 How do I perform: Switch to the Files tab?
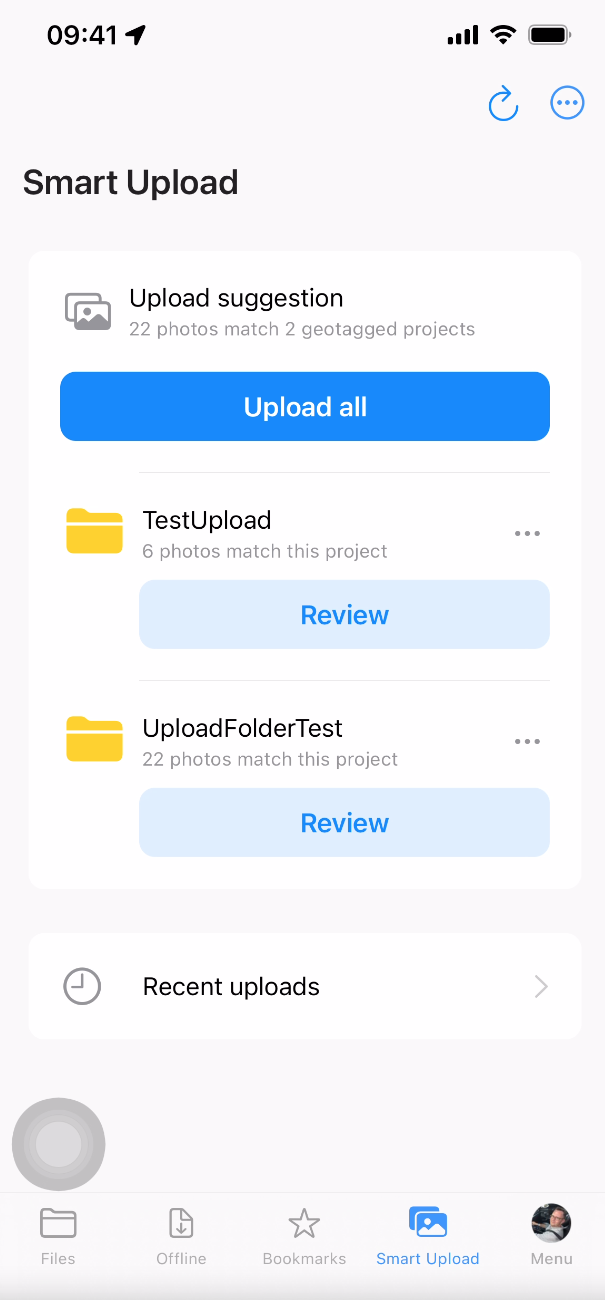[x=58, y=1236]
